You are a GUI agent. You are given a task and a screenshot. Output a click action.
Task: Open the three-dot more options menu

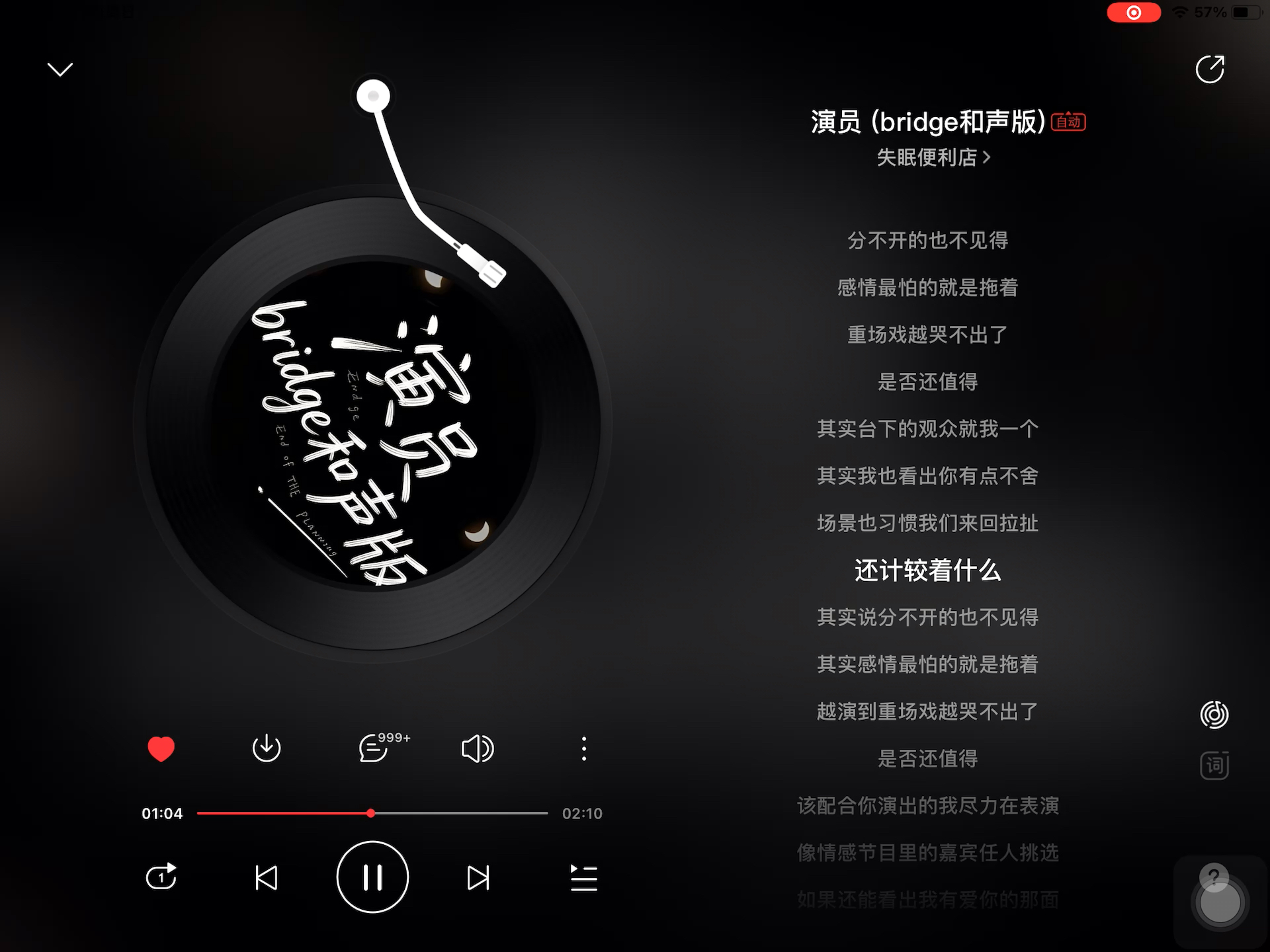point(583,749)
